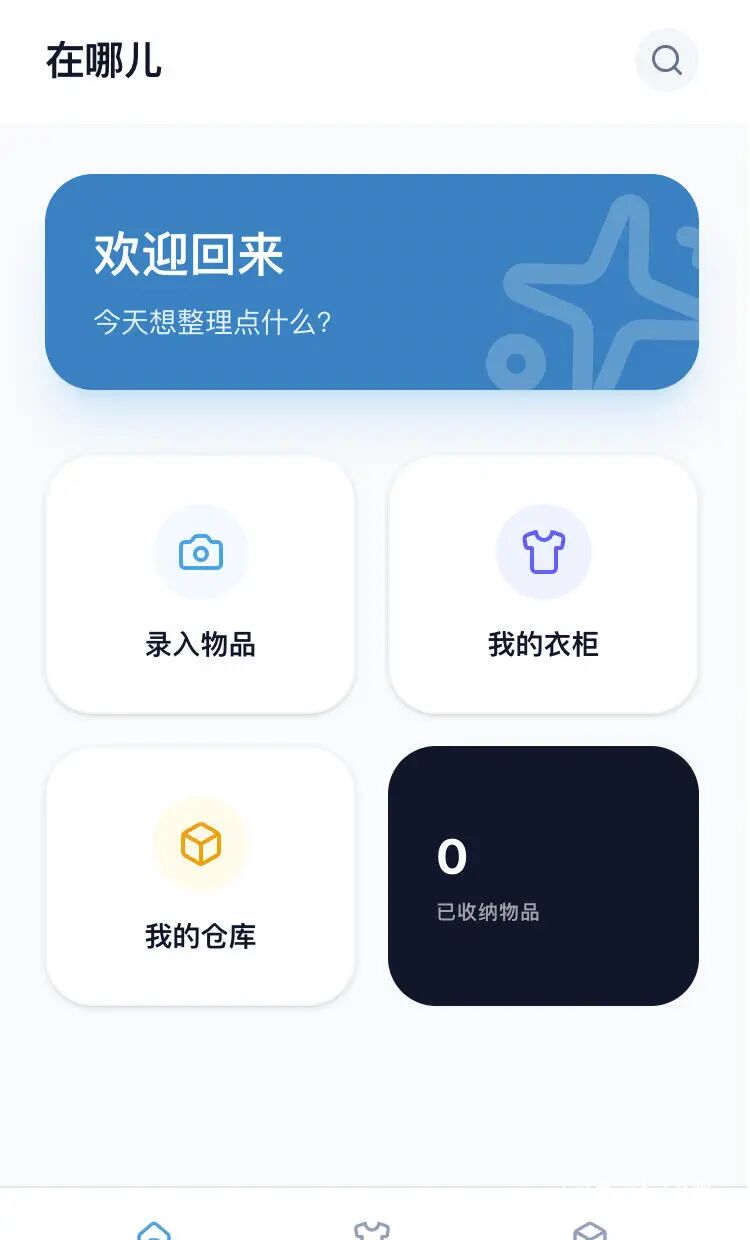Open the warehouse icon in bottom navigation
The image size is (750, 1240).
(592, 1228)
